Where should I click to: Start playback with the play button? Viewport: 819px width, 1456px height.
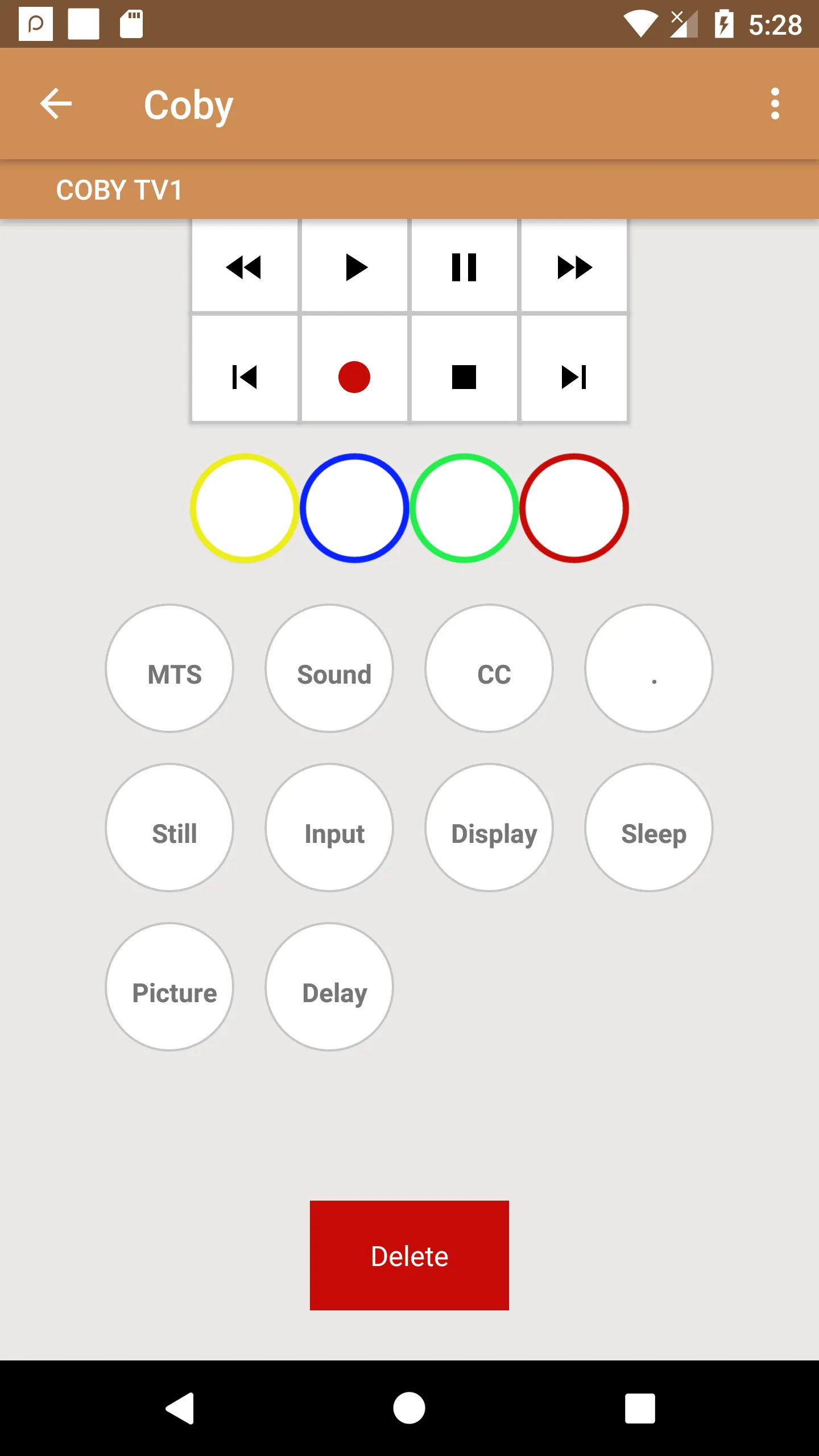[x=354, y=267]
